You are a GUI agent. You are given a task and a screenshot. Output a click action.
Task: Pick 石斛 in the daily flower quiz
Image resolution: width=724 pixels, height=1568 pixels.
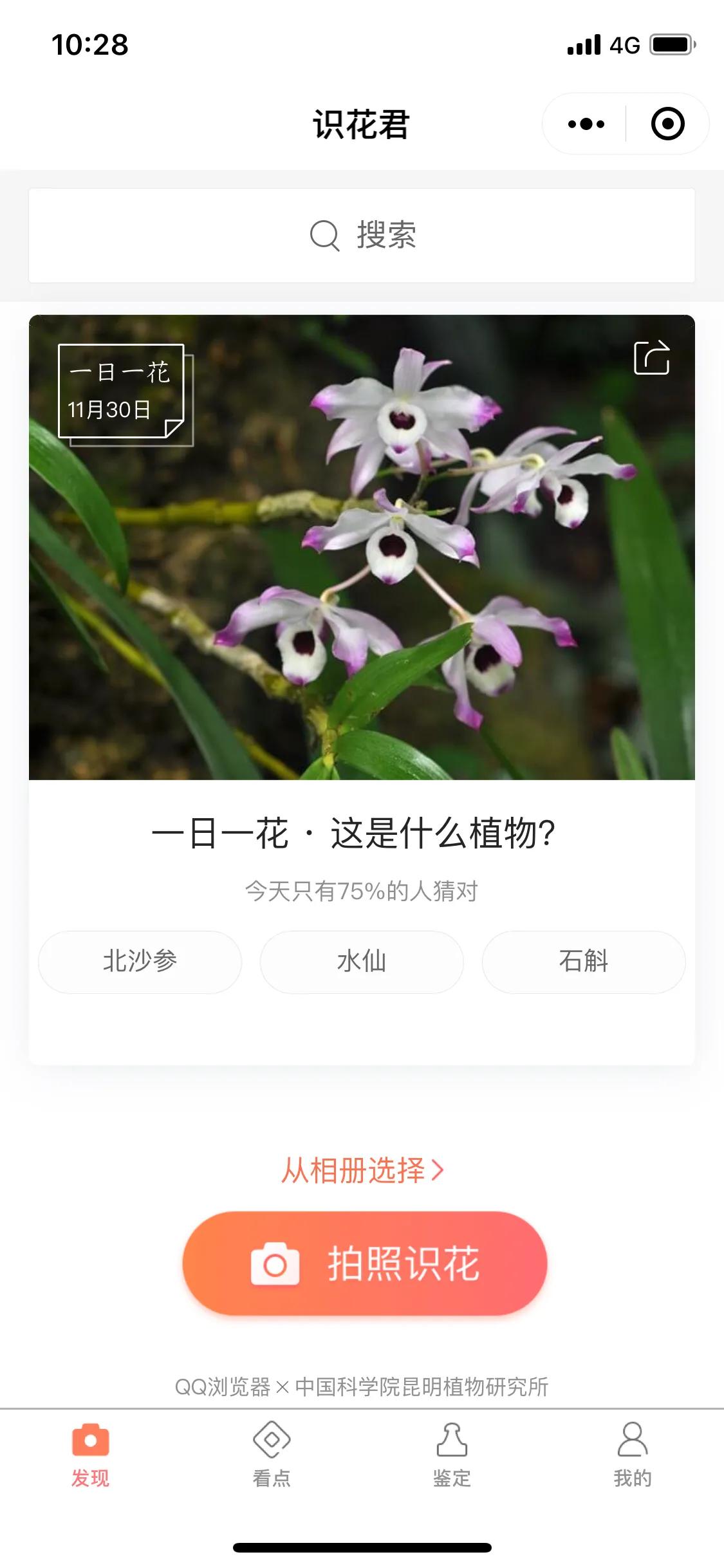tap(583, 962)
